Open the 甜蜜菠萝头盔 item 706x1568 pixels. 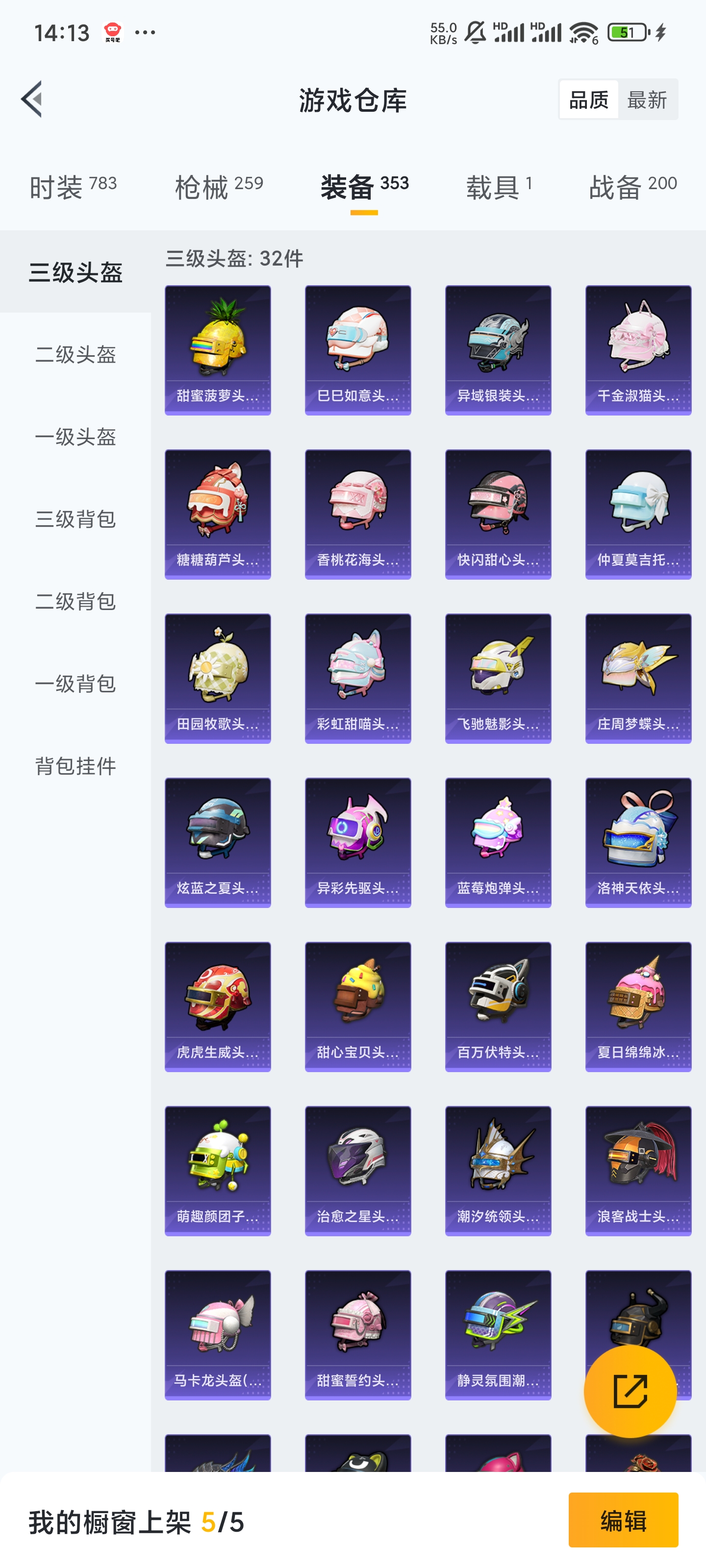[x=218, y=350]
